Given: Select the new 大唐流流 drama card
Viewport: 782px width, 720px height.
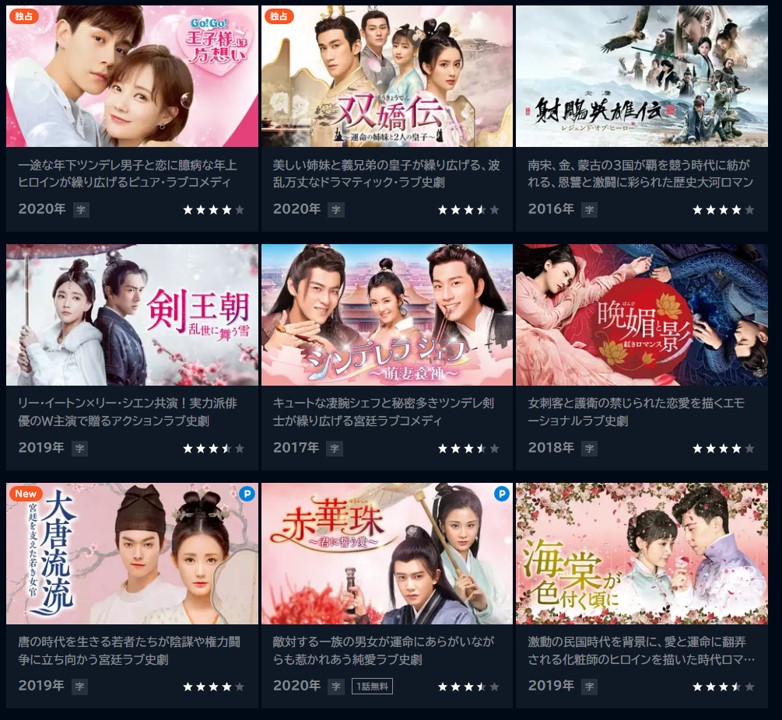Looking at the screenshot, I should point(132,554).
